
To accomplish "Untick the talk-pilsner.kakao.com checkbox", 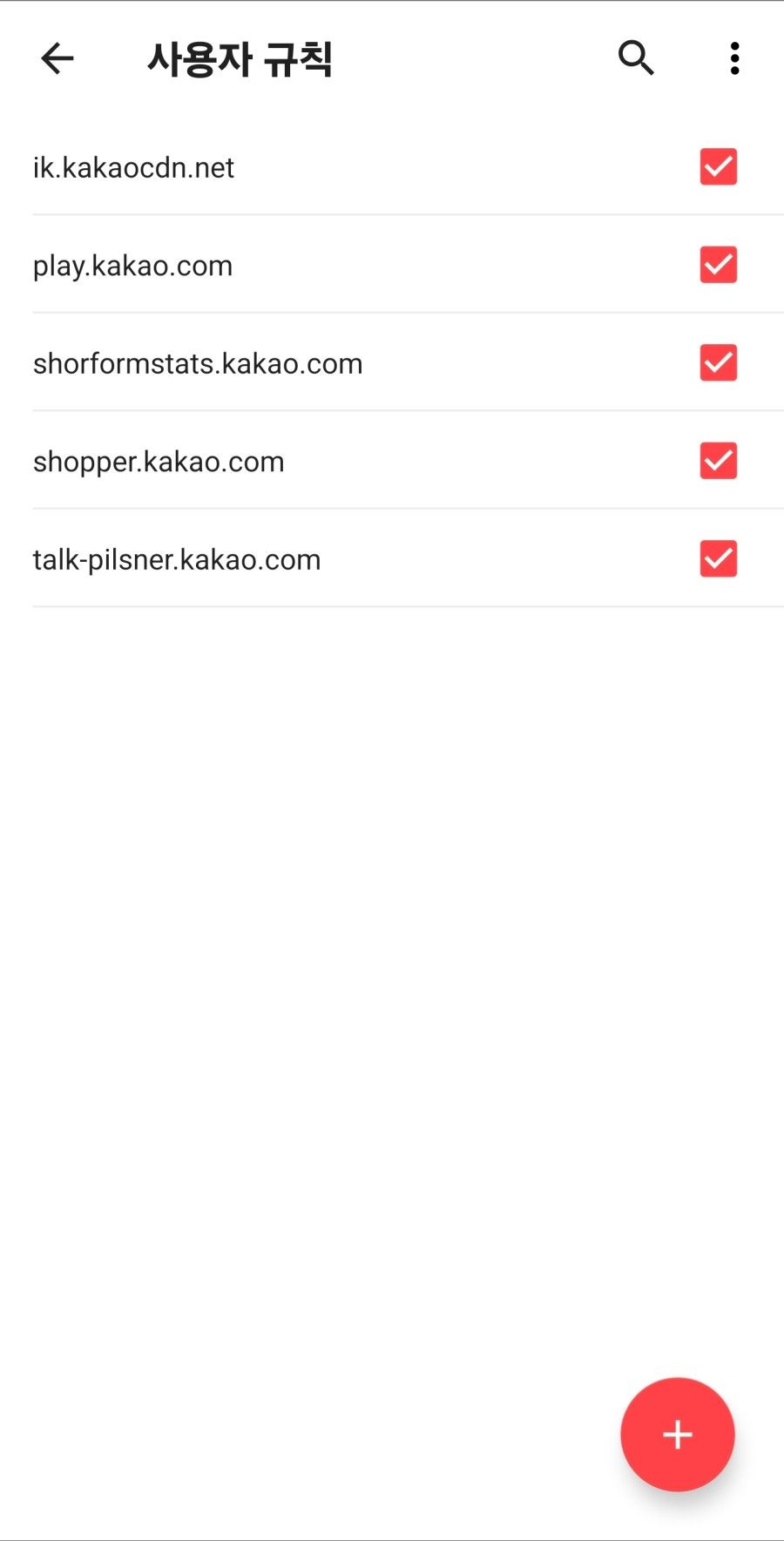I will coord(718,558).
